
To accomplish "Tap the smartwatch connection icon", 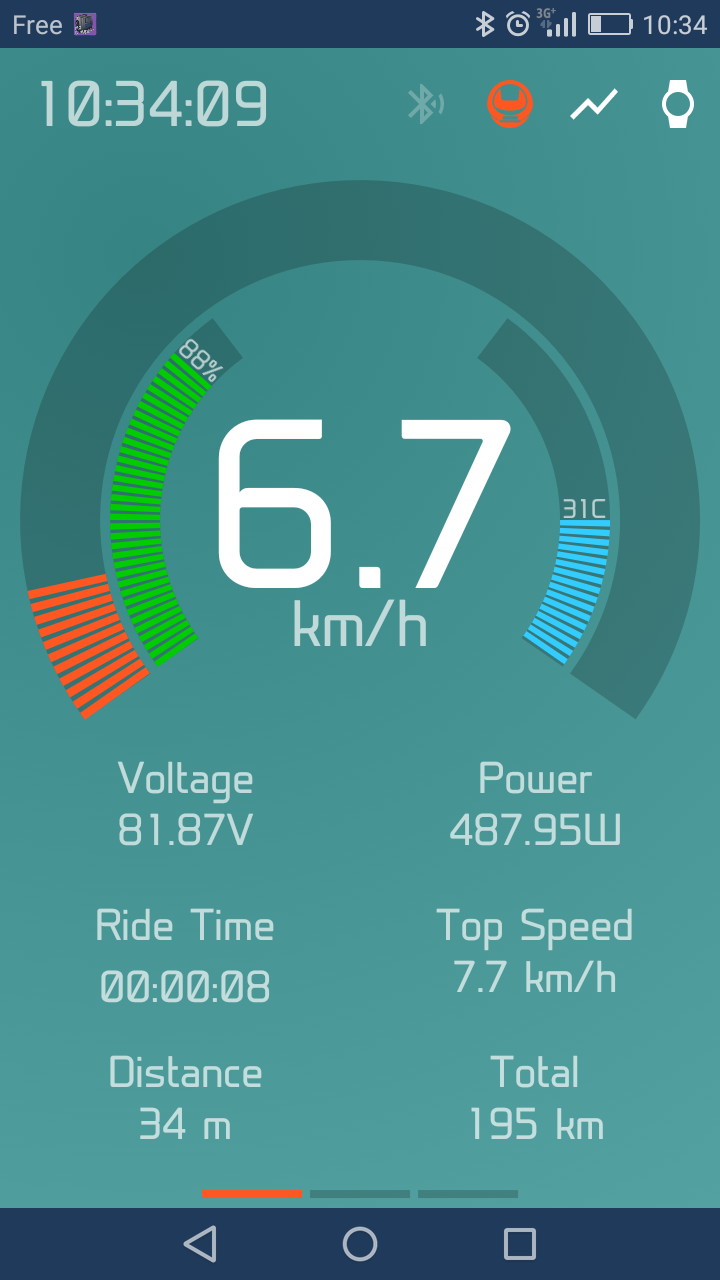I will [678, 104].
